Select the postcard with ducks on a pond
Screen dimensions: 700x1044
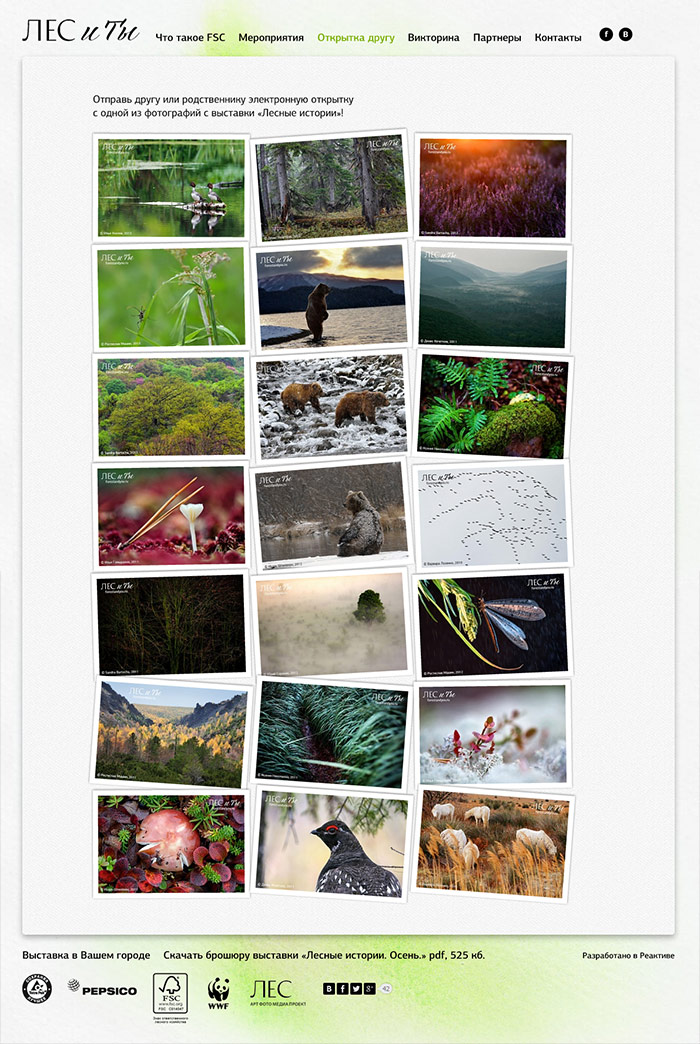[x=171, y=187]
